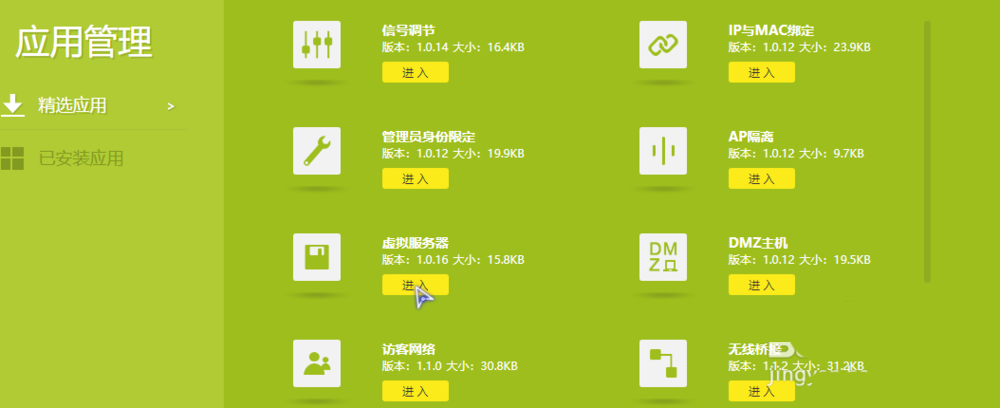Tap 进入 under 无线桥接
This screenshot has width=1000, height=408.
click(761, 391)
